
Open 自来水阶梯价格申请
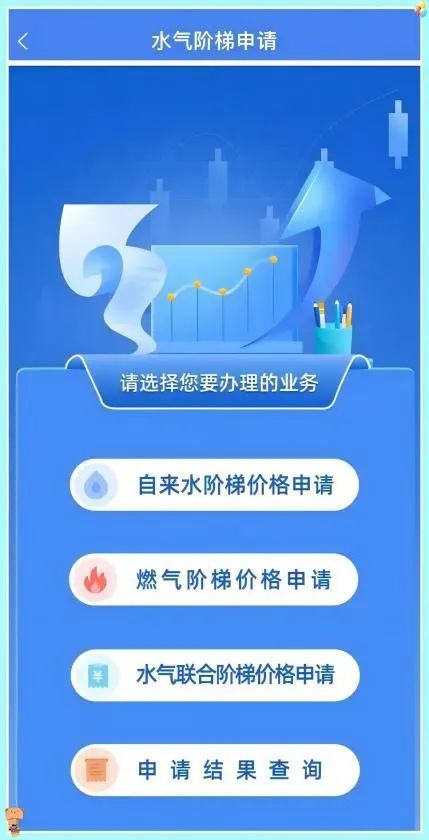tap(214, 485)
